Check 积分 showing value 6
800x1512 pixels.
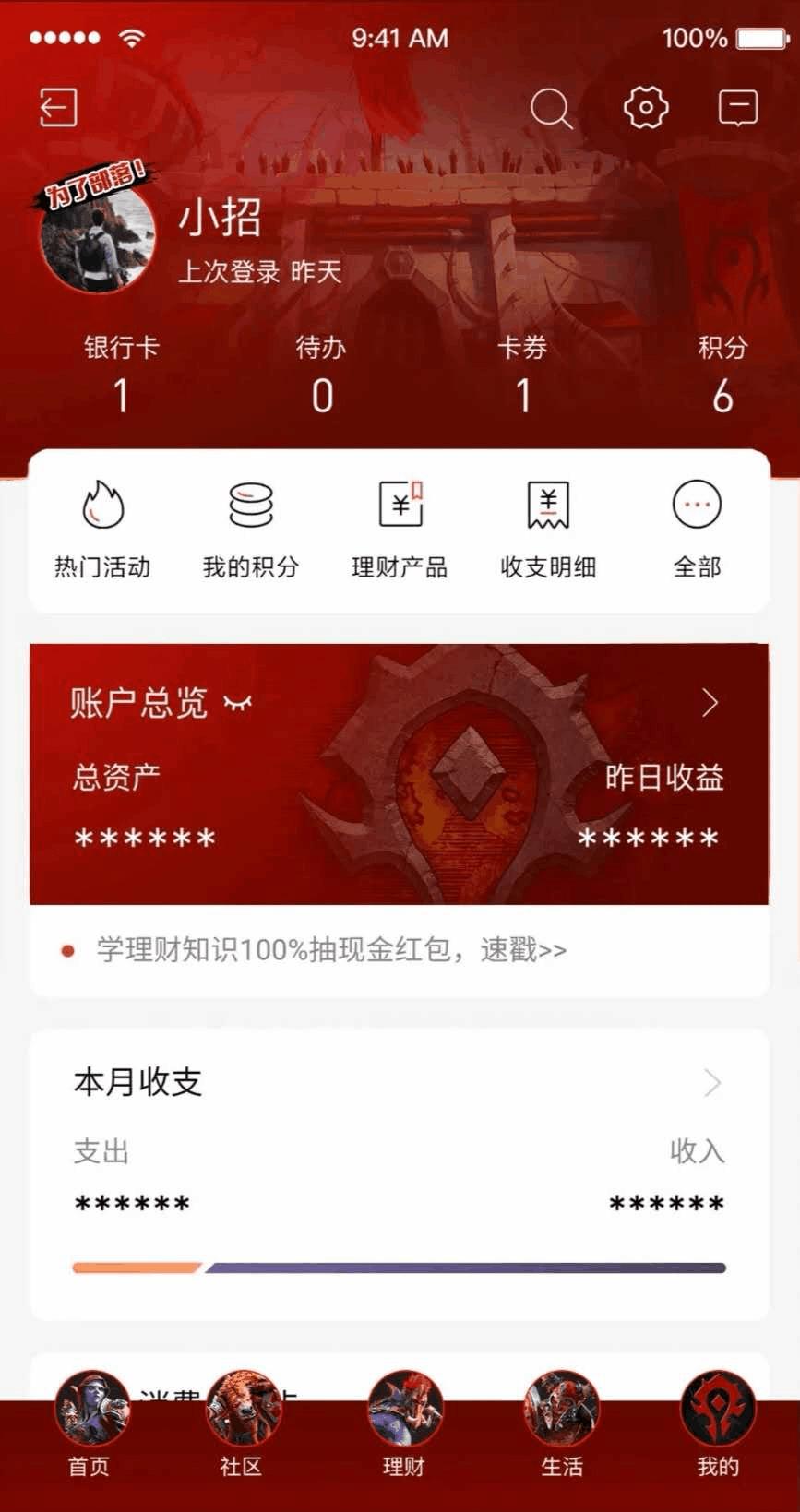[721, 374]
